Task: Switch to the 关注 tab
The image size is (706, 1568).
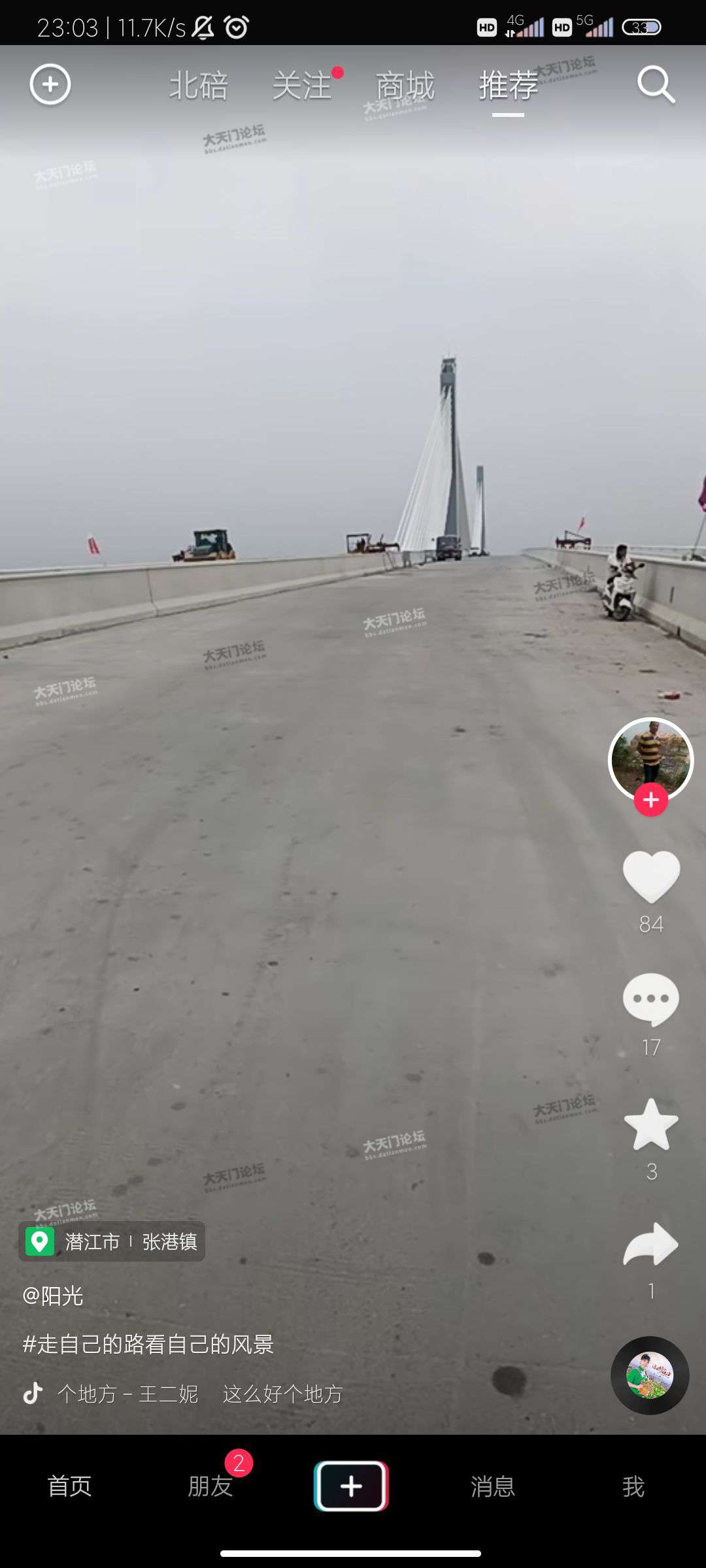Action: pyautogui.click(x=302, y=86)
